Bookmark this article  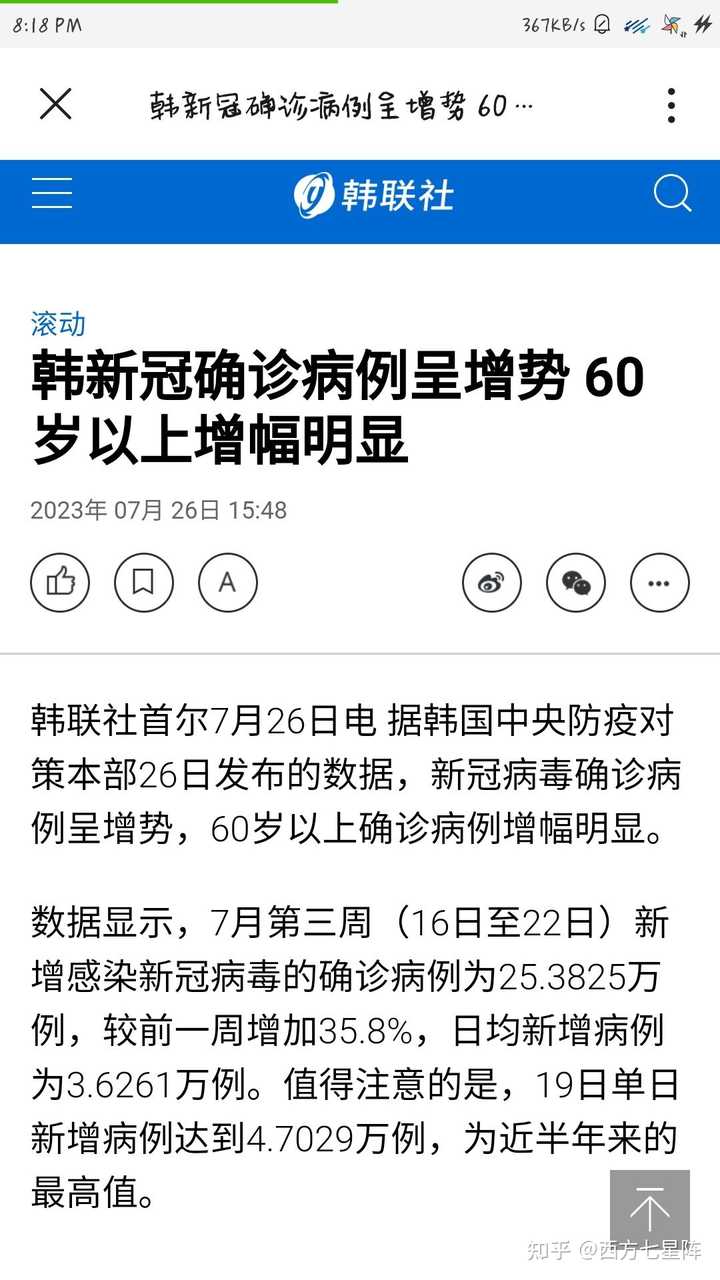click(x=144, y=581)
